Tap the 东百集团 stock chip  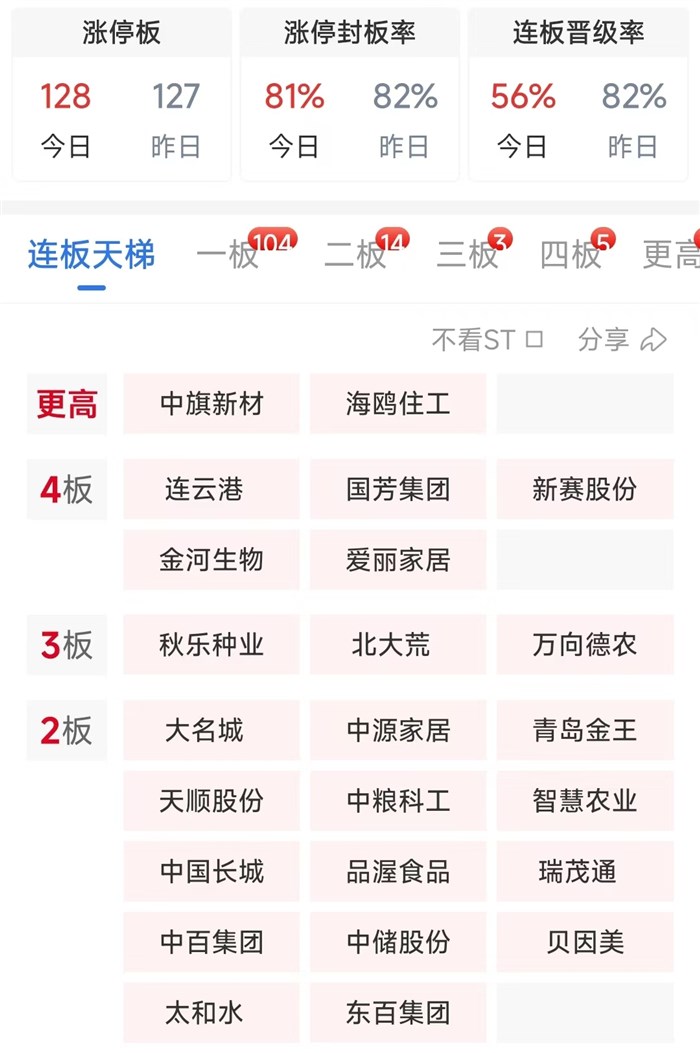coord(398,1012)
